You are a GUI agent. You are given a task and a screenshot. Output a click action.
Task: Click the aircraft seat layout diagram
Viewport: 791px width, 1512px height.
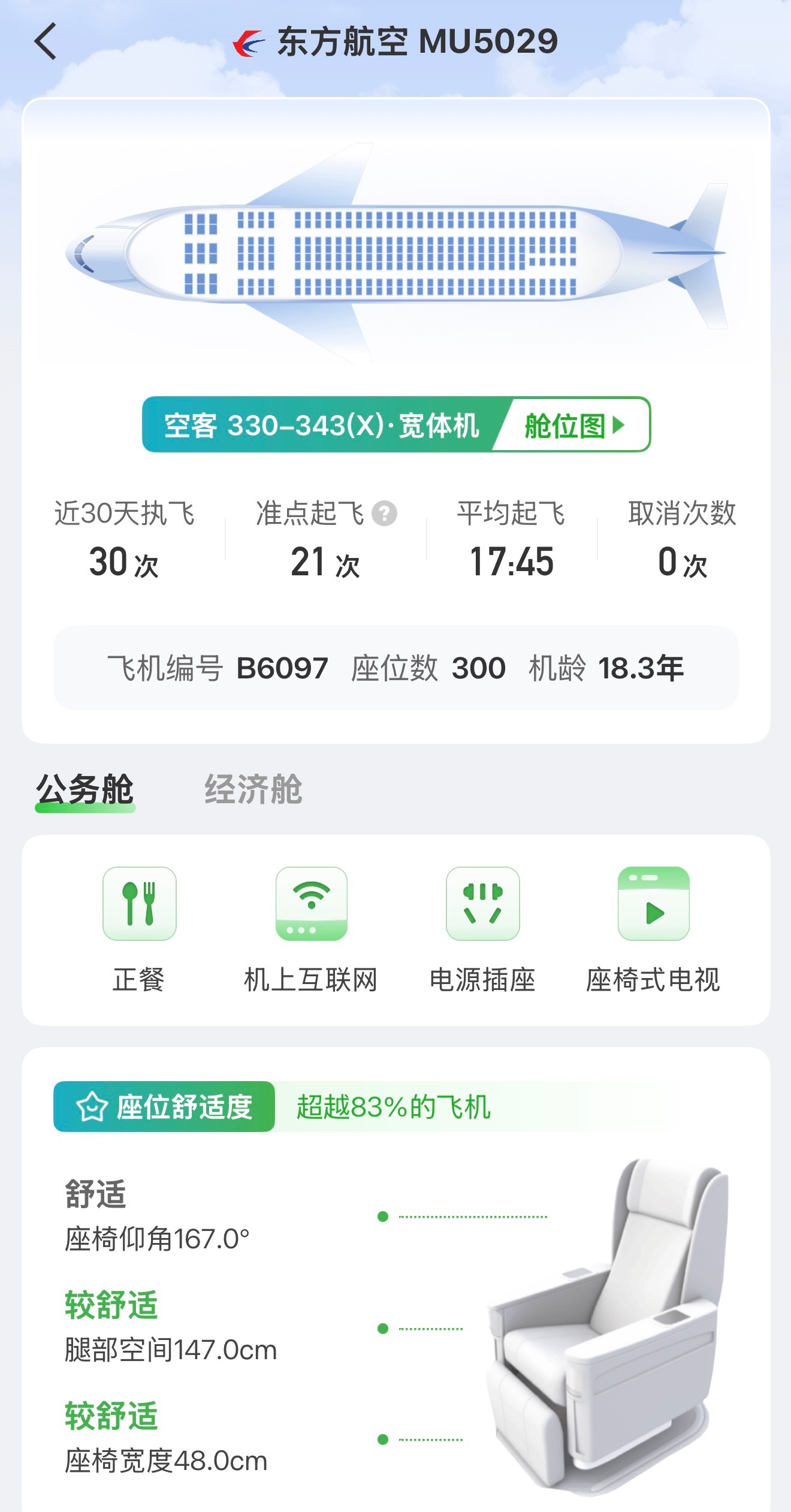(x=395, y=252)
